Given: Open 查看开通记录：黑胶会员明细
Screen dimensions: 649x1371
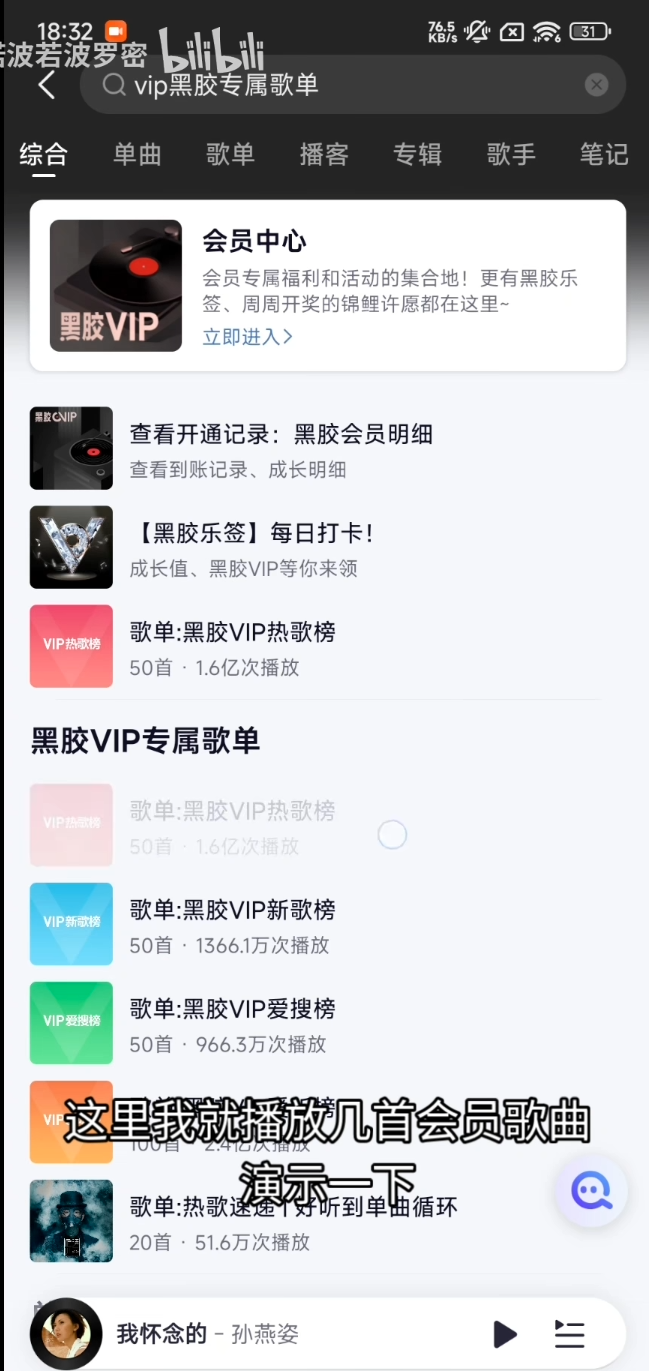Looking at the screenshot, I should 280,448.
